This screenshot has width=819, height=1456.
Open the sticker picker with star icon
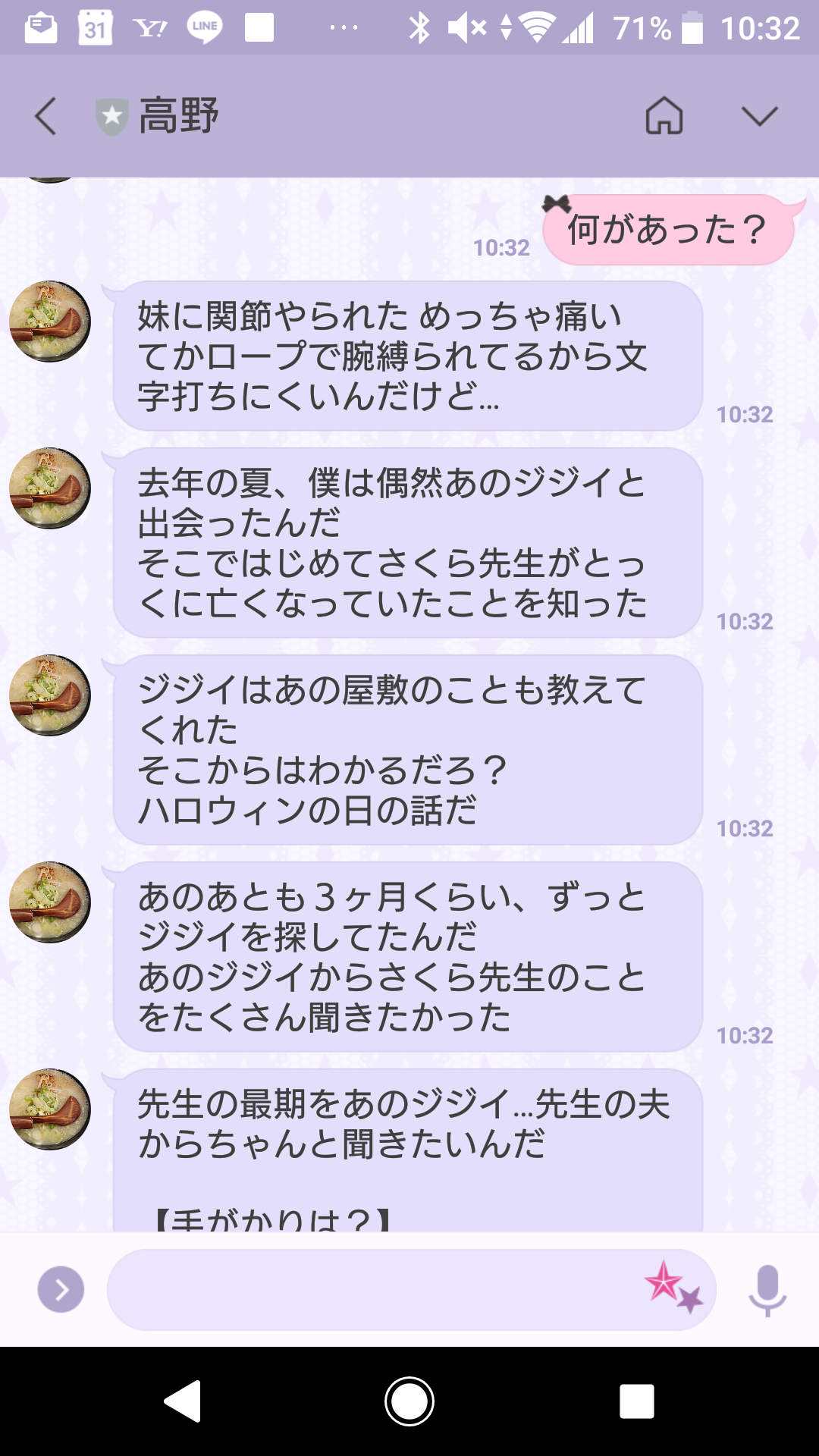tap(672, 1287)
